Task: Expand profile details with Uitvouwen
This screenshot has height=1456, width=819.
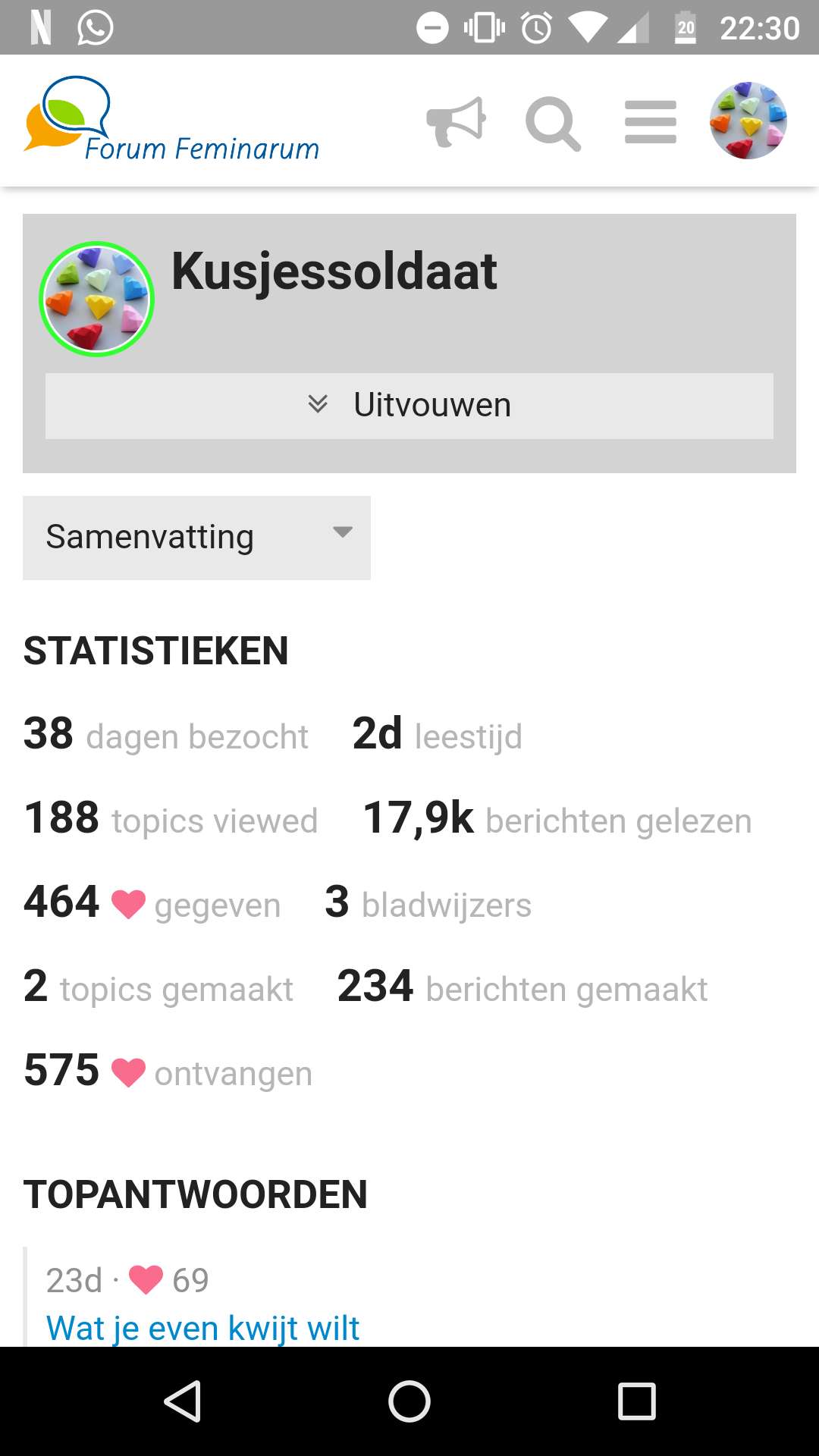Action: click(x=409, y=406)
